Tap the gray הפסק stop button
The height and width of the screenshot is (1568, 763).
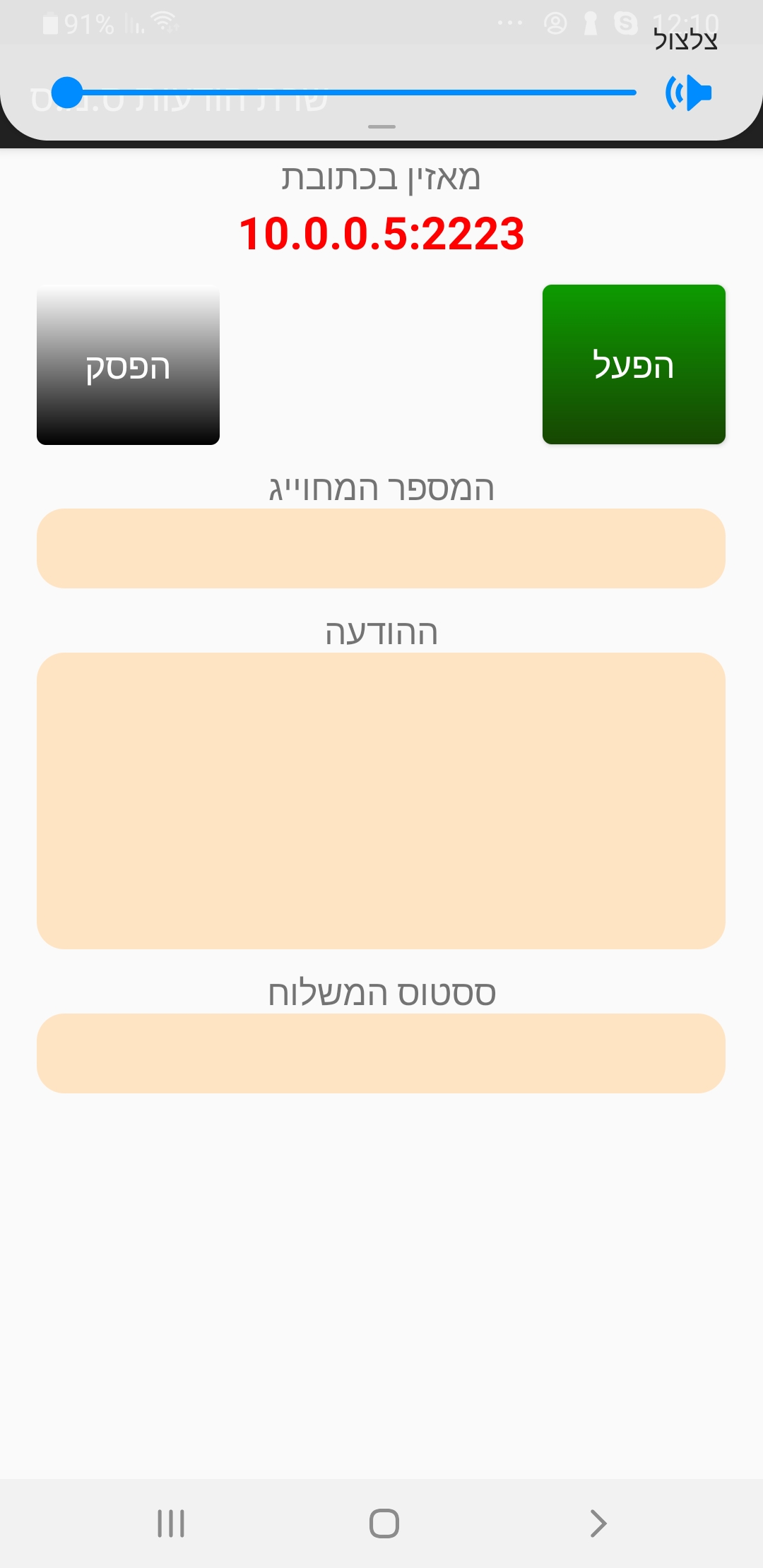tap(128, 364)
